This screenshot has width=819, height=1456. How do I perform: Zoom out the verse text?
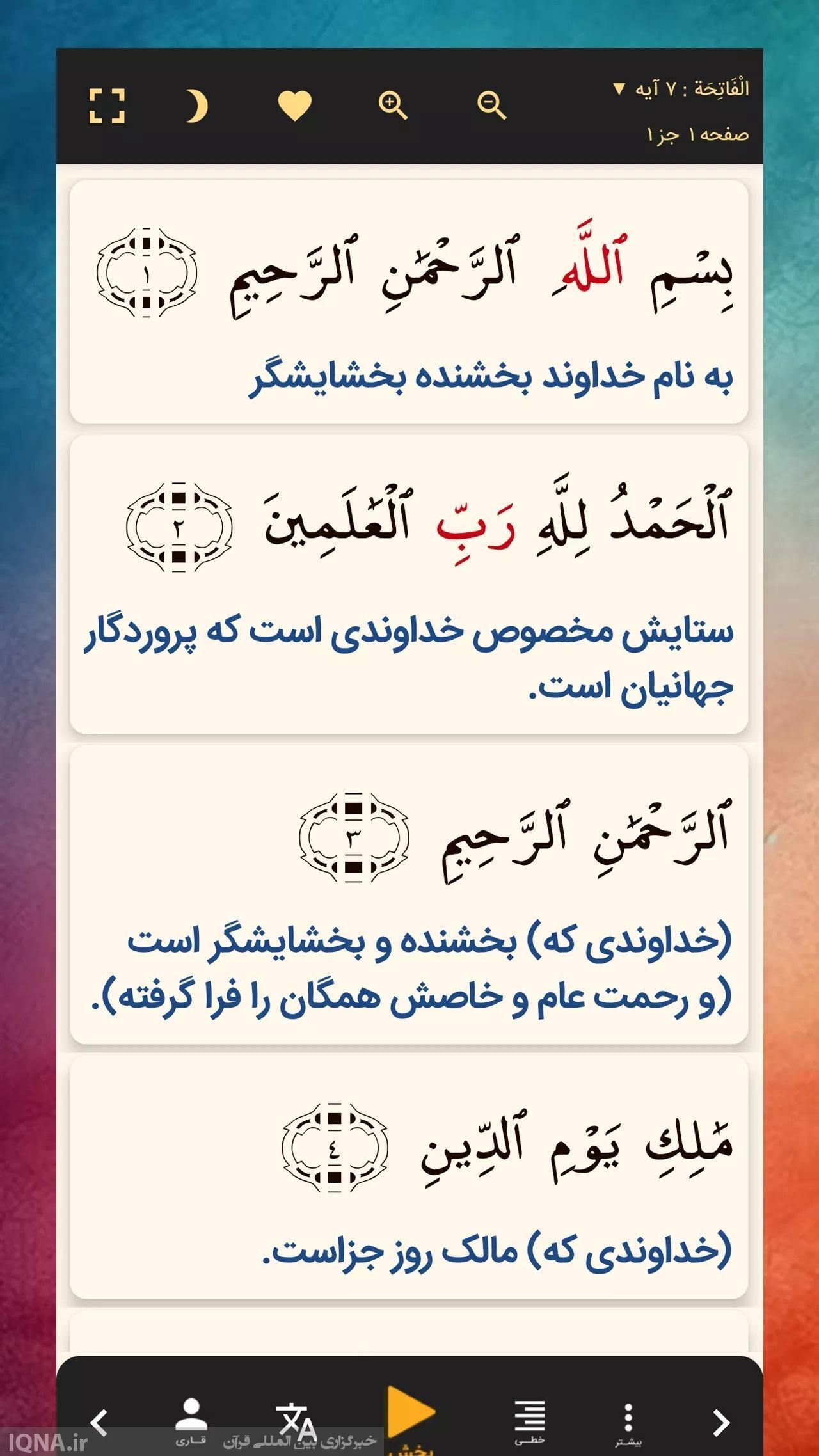[x=491, y=105]
